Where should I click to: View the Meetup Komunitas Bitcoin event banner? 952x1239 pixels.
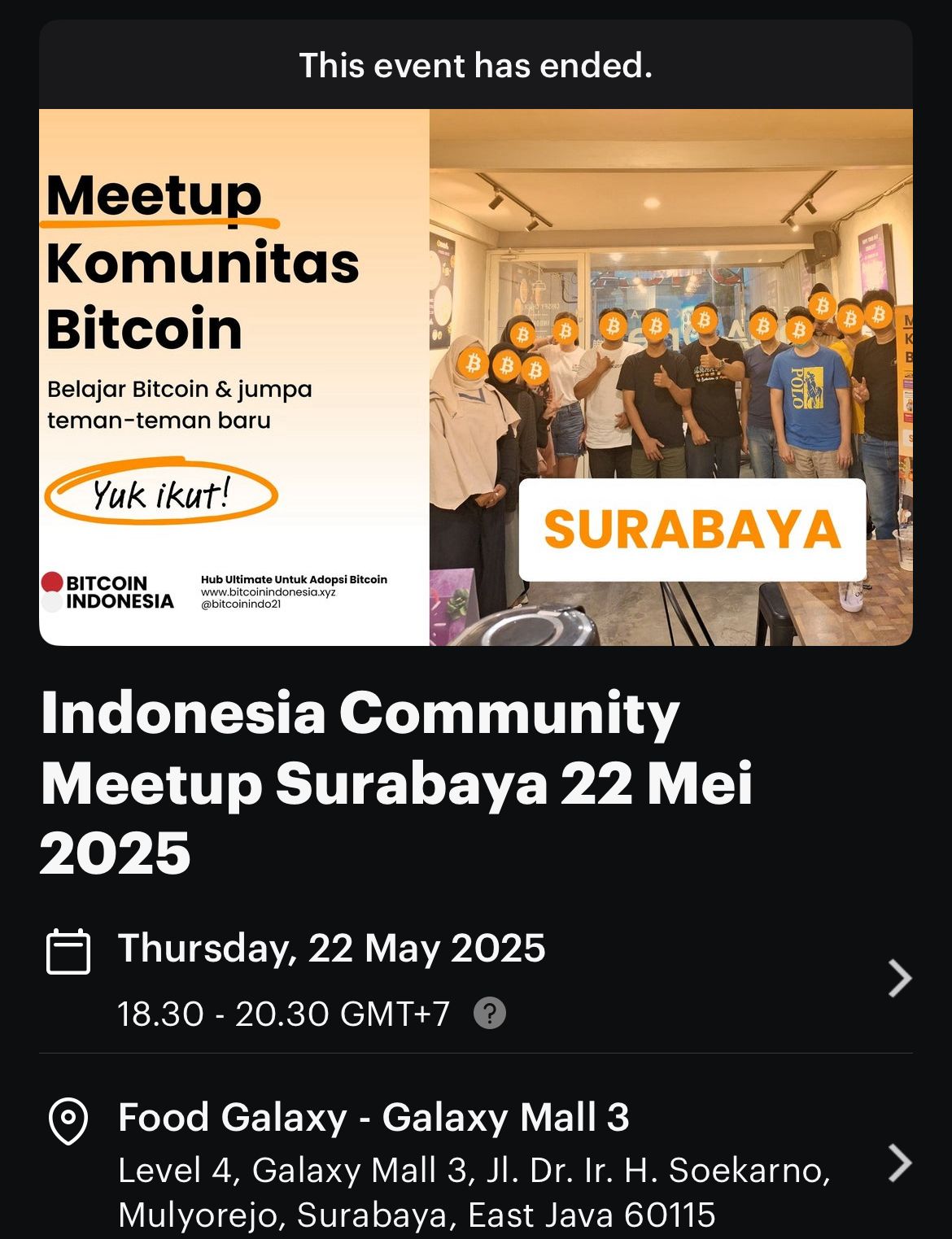(x=475, y=377)
